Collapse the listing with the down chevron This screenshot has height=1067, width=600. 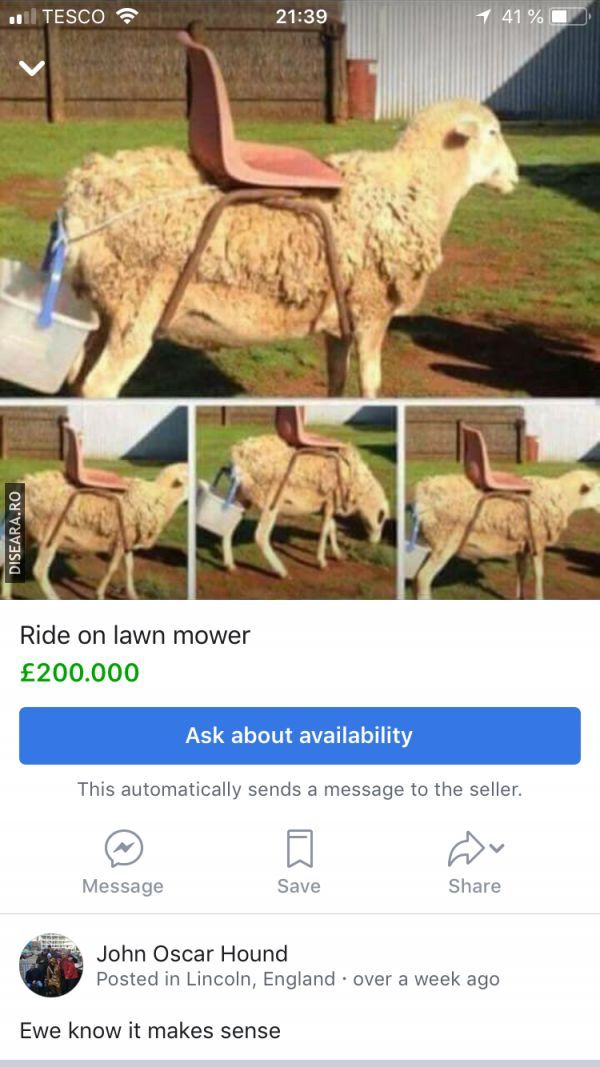[33, 68]
